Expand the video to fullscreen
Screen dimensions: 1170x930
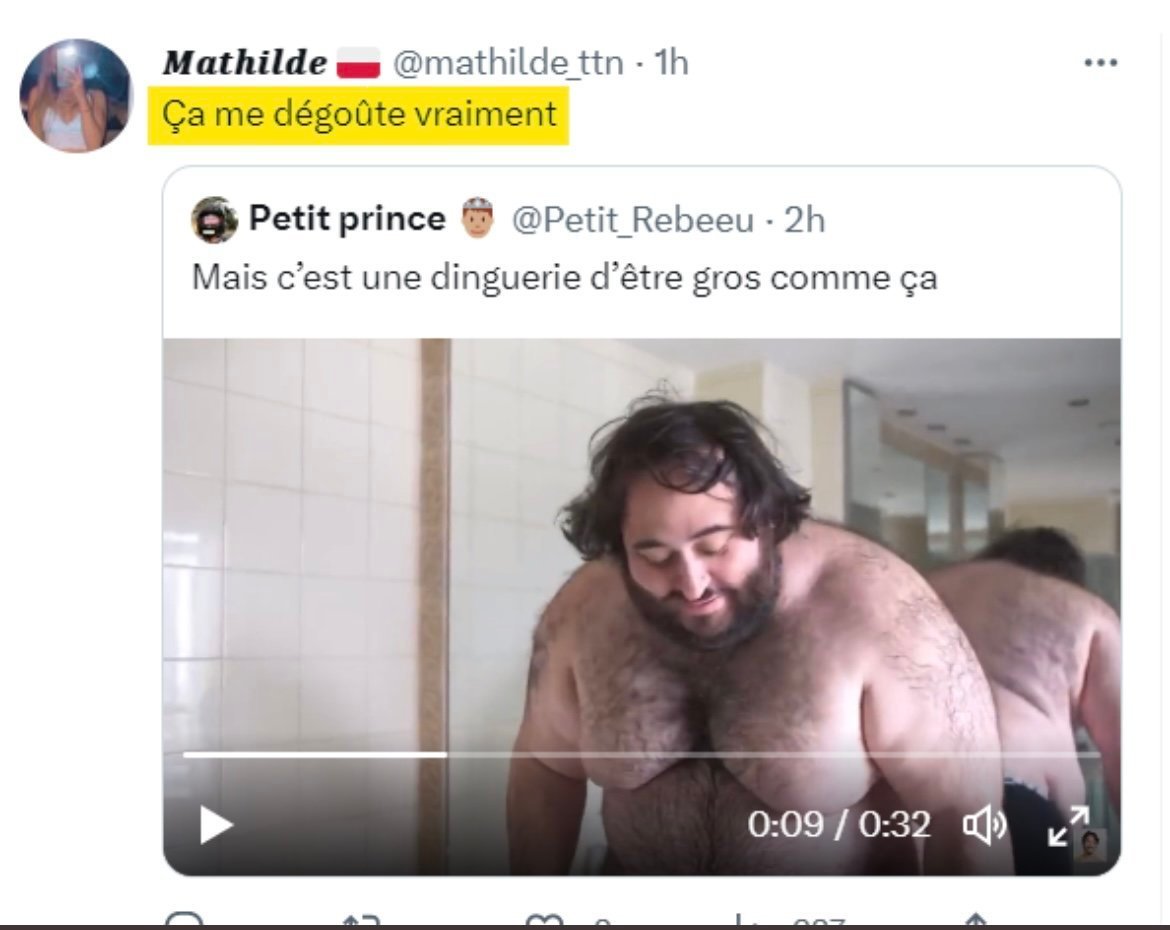point(1067,826)
